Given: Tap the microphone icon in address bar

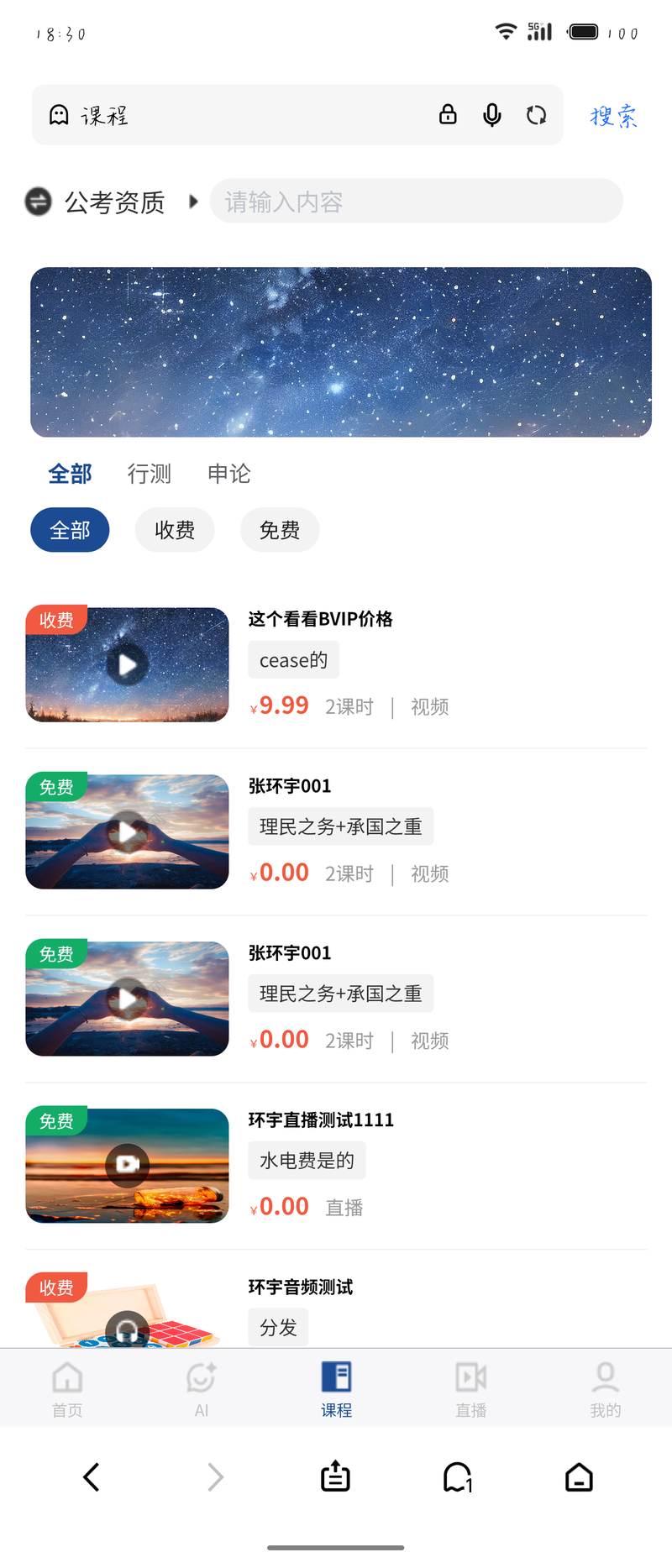Looking at the screenshot, I should pyautogui.click(x=492, y=115).
